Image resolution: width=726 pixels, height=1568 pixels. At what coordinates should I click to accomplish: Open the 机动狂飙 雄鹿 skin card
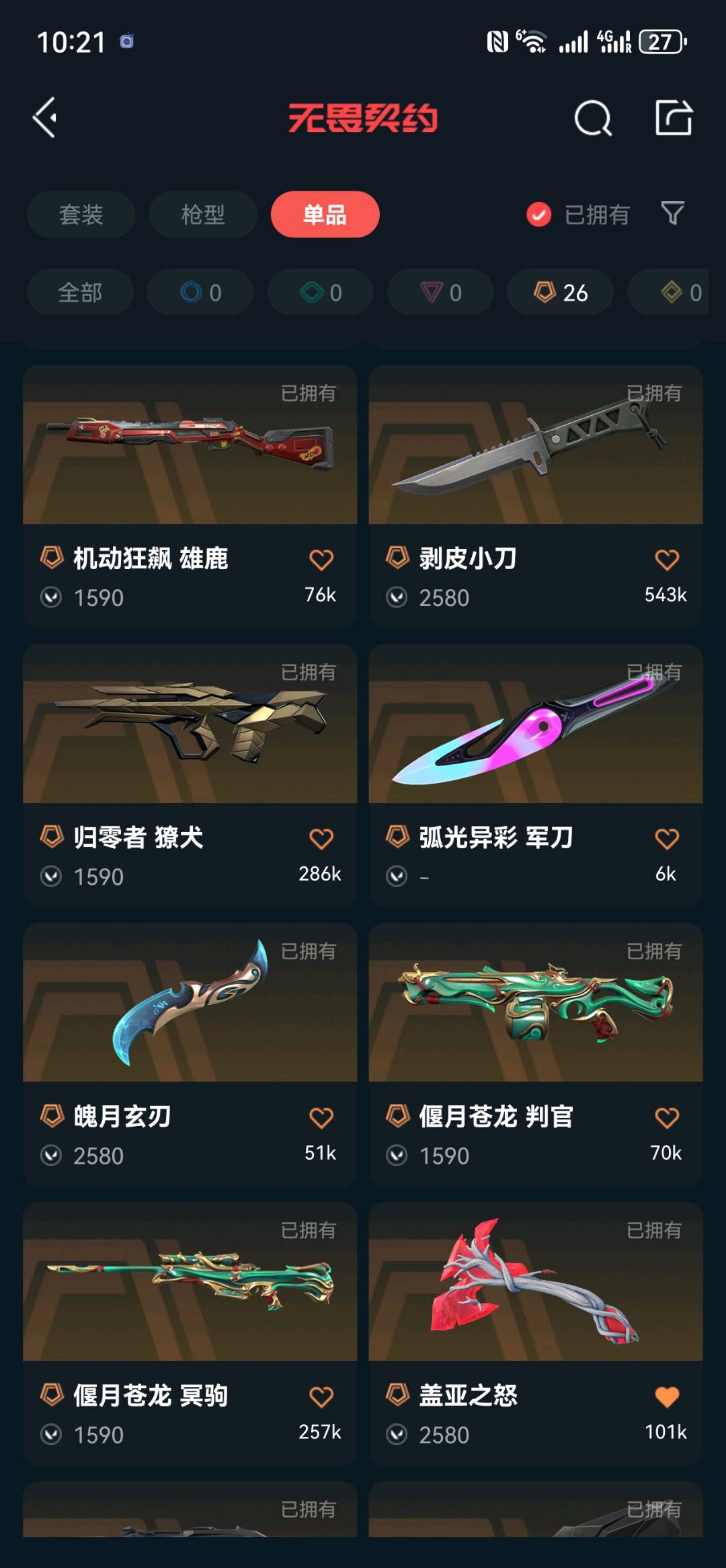(x=190, y=471)
